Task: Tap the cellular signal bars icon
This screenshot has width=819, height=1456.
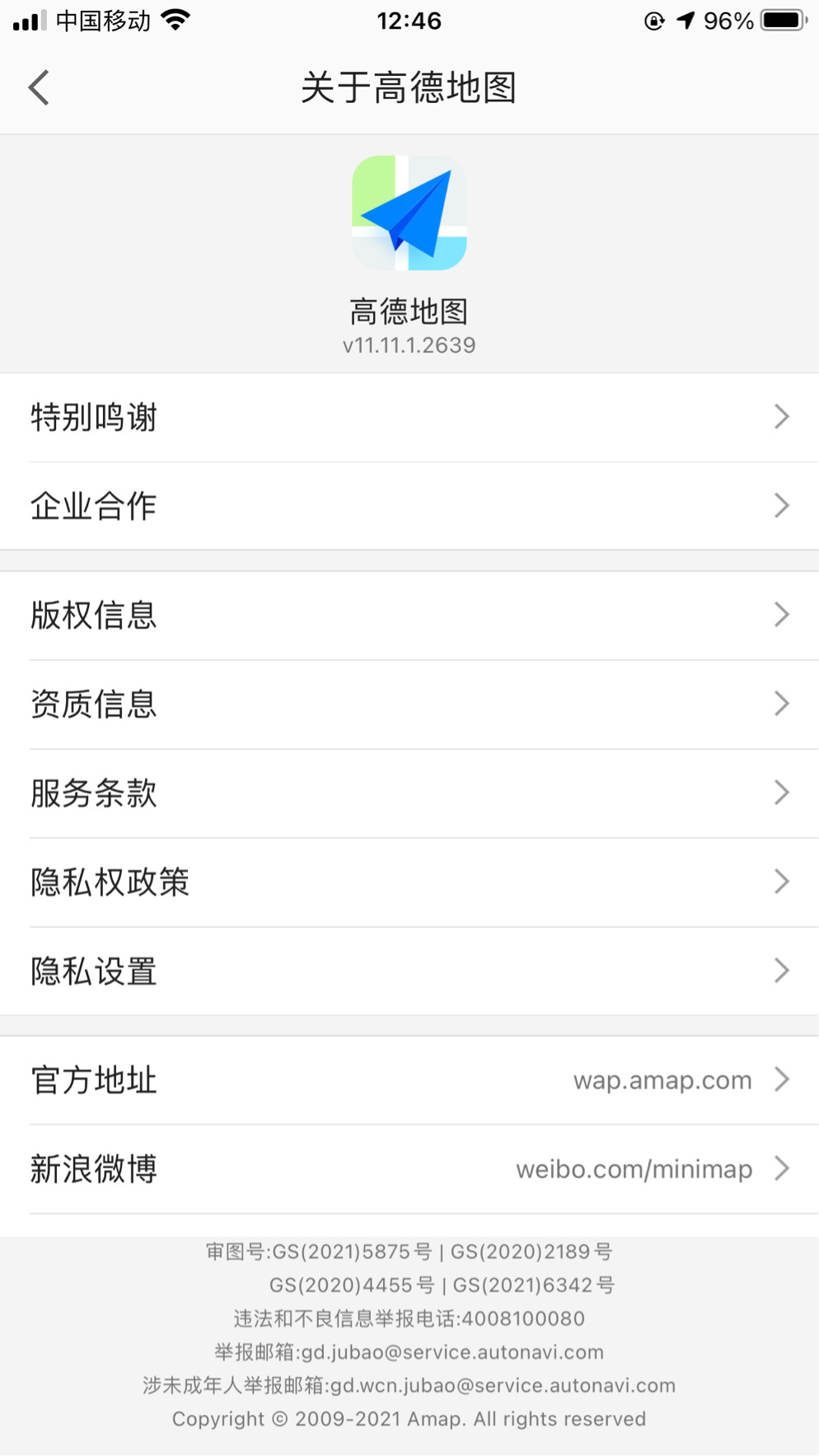Action: [28, 20]
